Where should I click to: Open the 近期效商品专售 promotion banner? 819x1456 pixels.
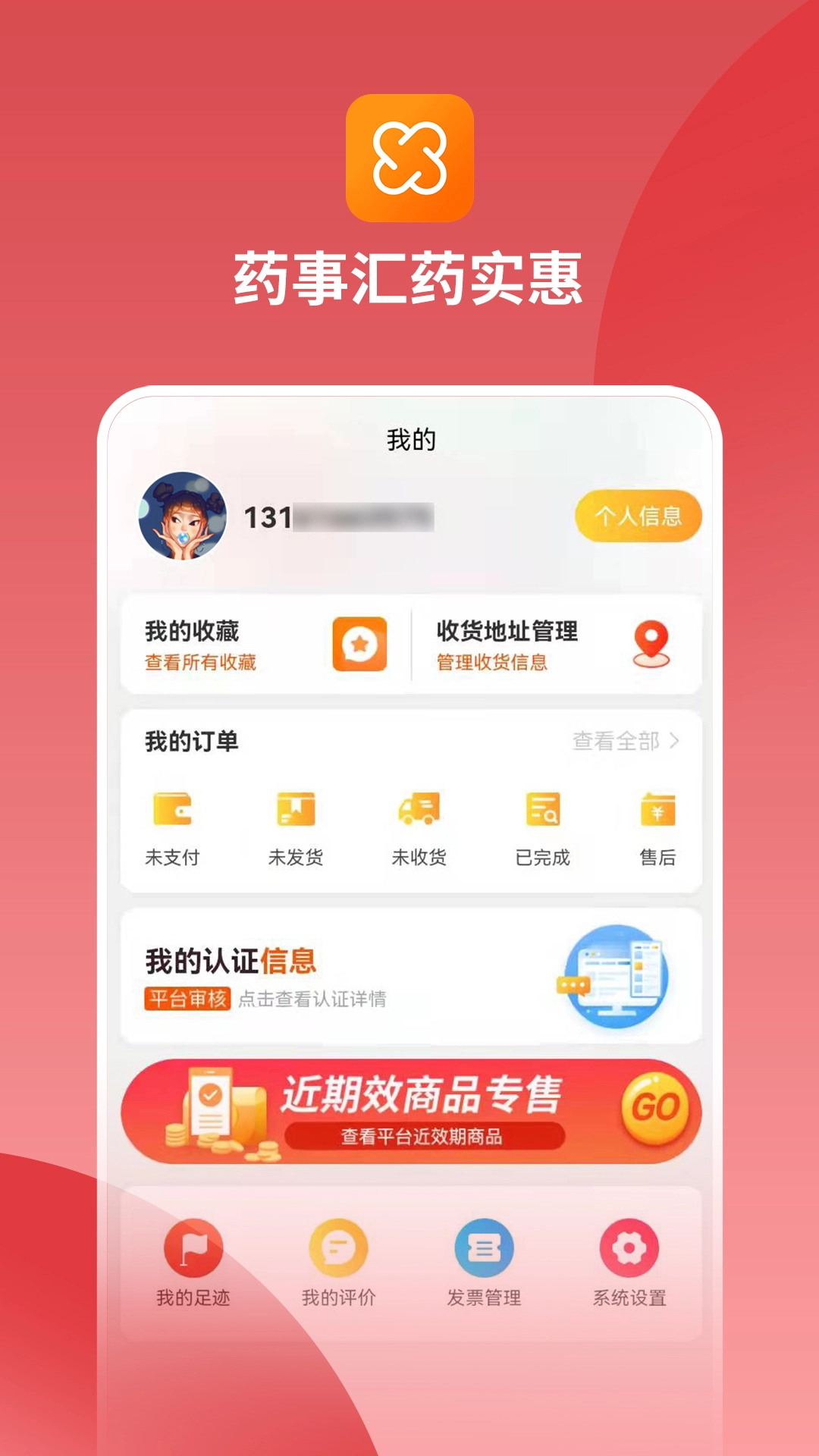point(409,1111)
